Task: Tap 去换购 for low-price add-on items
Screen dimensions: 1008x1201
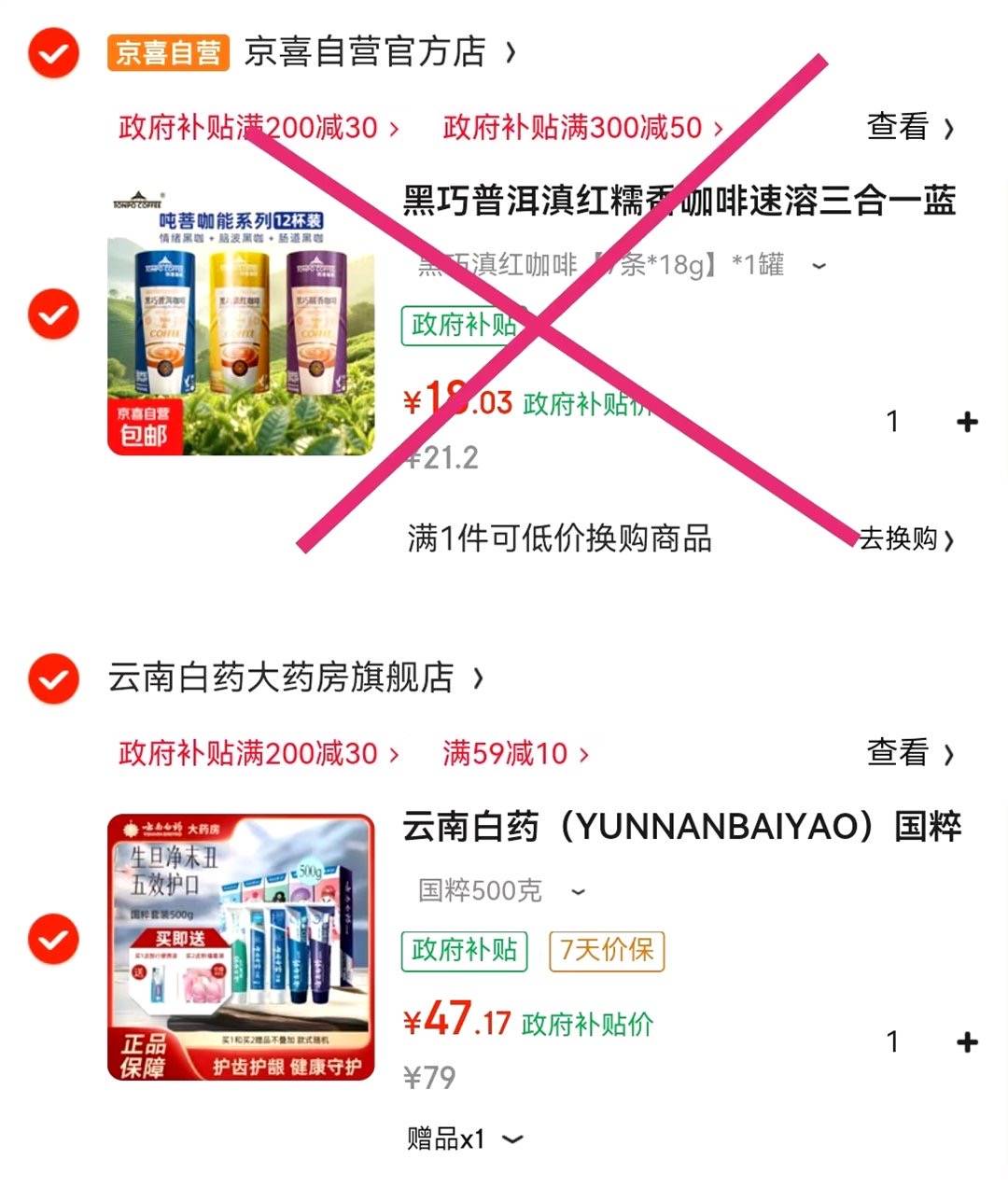Action: click(x=905, y=538)
